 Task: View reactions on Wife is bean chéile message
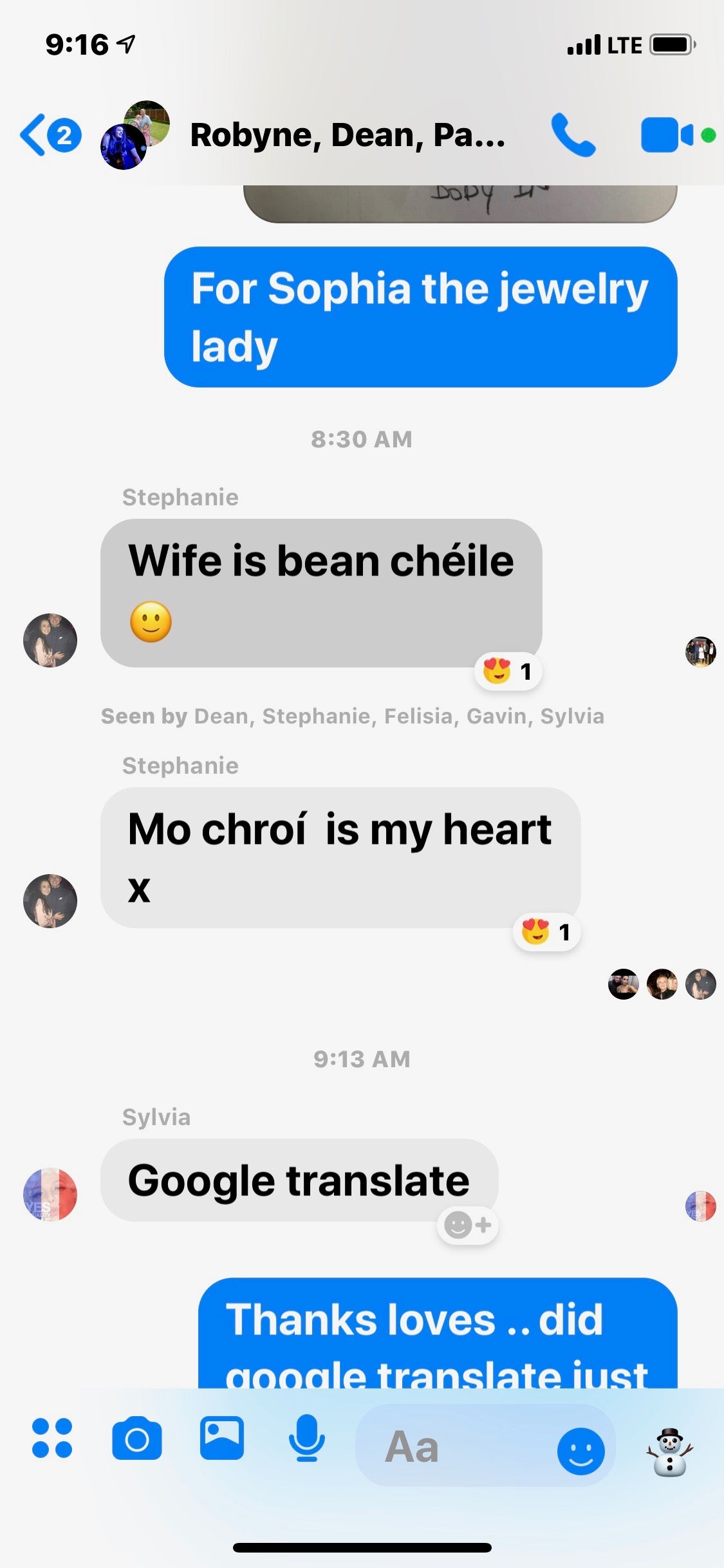click(x=508, y=671)
